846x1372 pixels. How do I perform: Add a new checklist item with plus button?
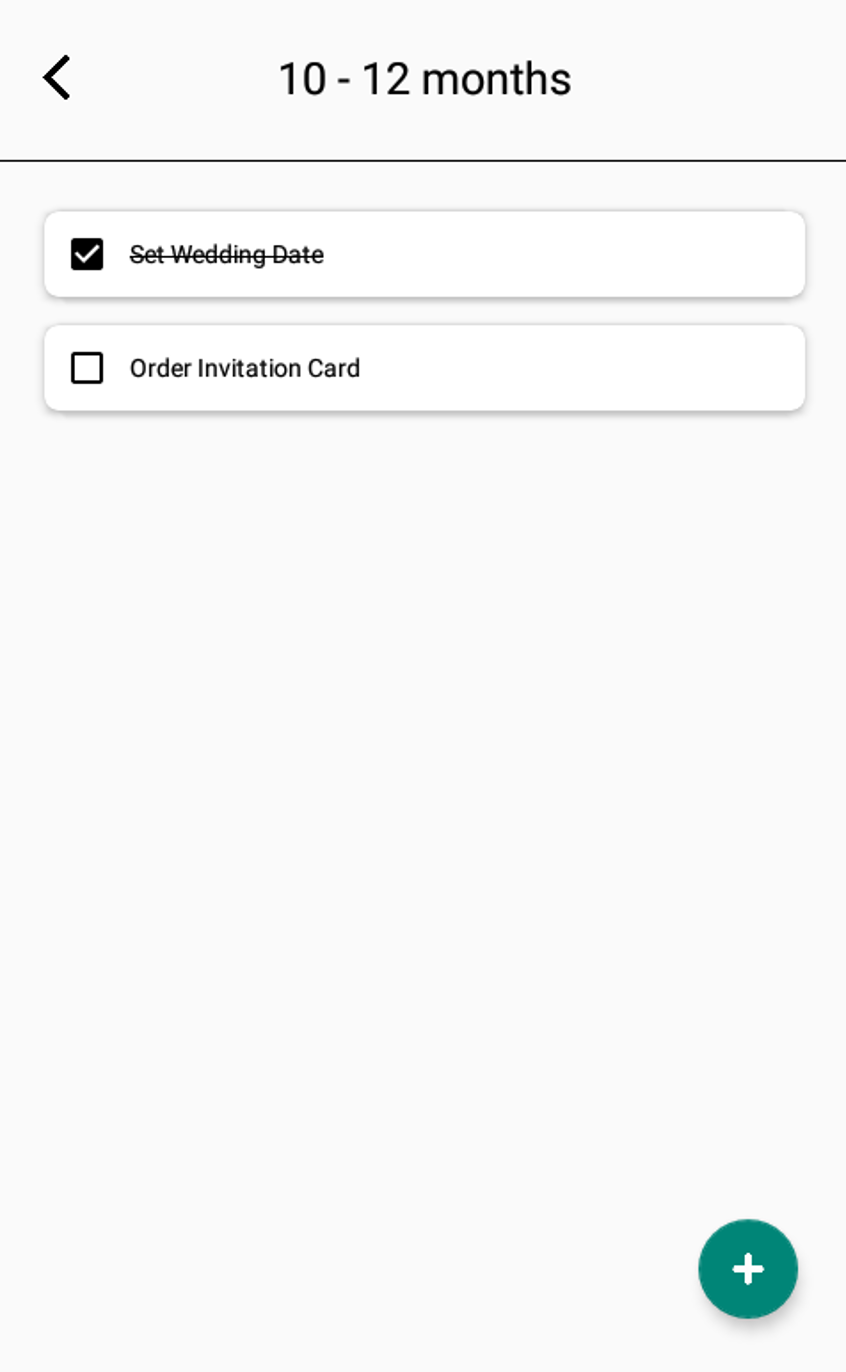pos(748,1268)
